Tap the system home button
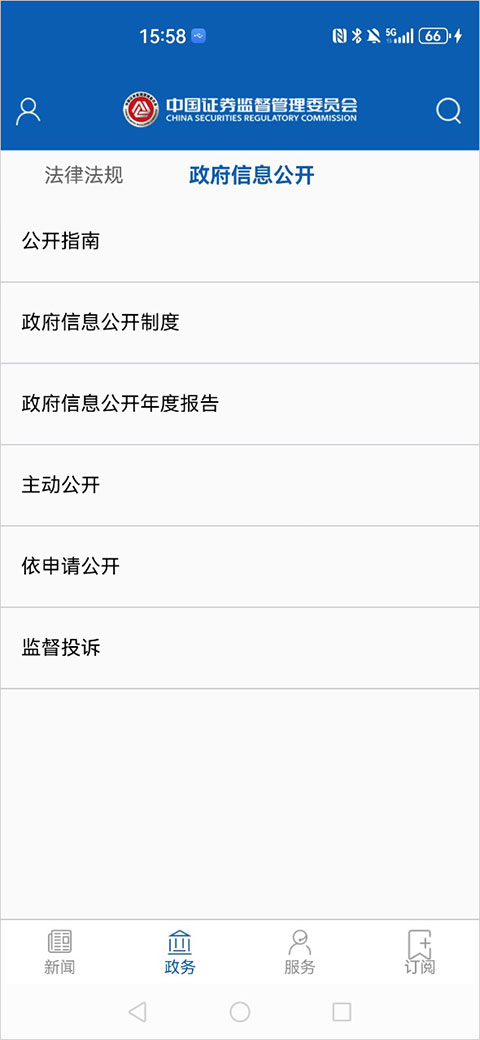This screenshot has height=1040, width=480. coord(239,1011)
